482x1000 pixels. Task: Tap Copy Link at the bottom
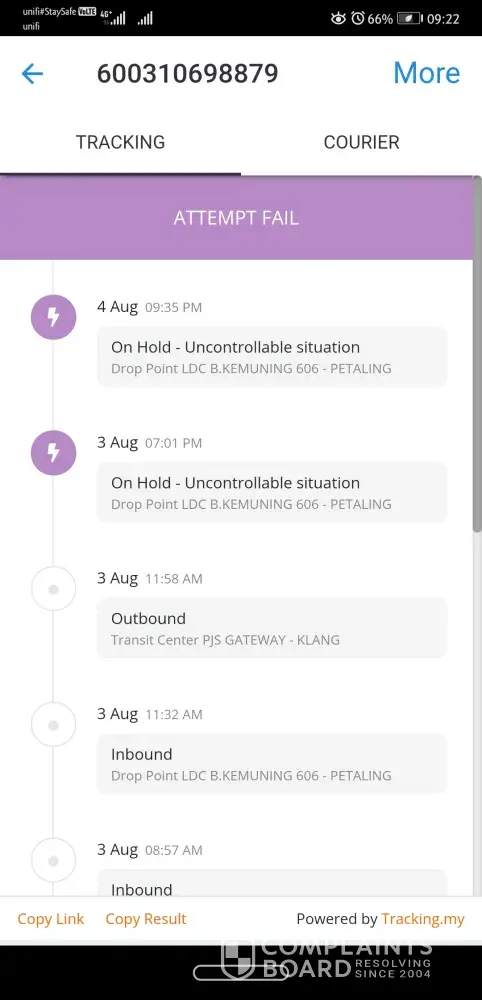(x=51, y=918)
